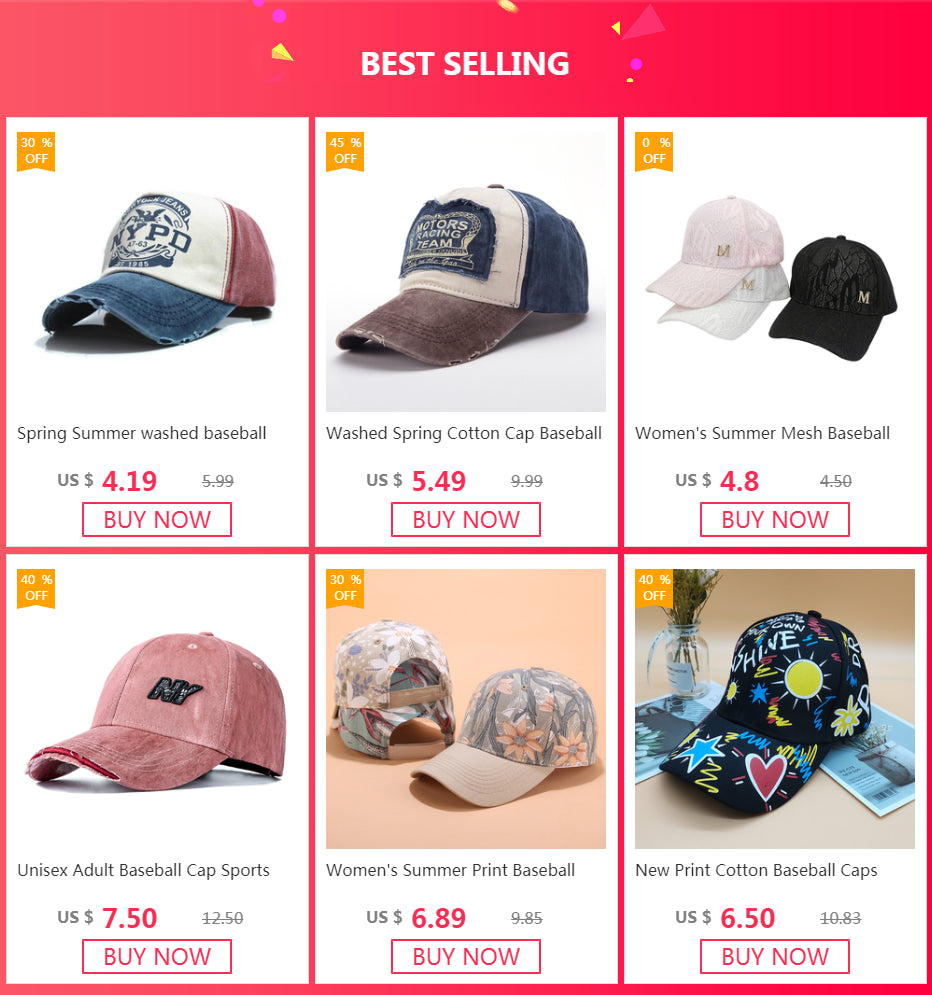Click BUY NOW for the Motors Racing cap
The width and height of the screenshot is (932, 995).
point(465,519)
